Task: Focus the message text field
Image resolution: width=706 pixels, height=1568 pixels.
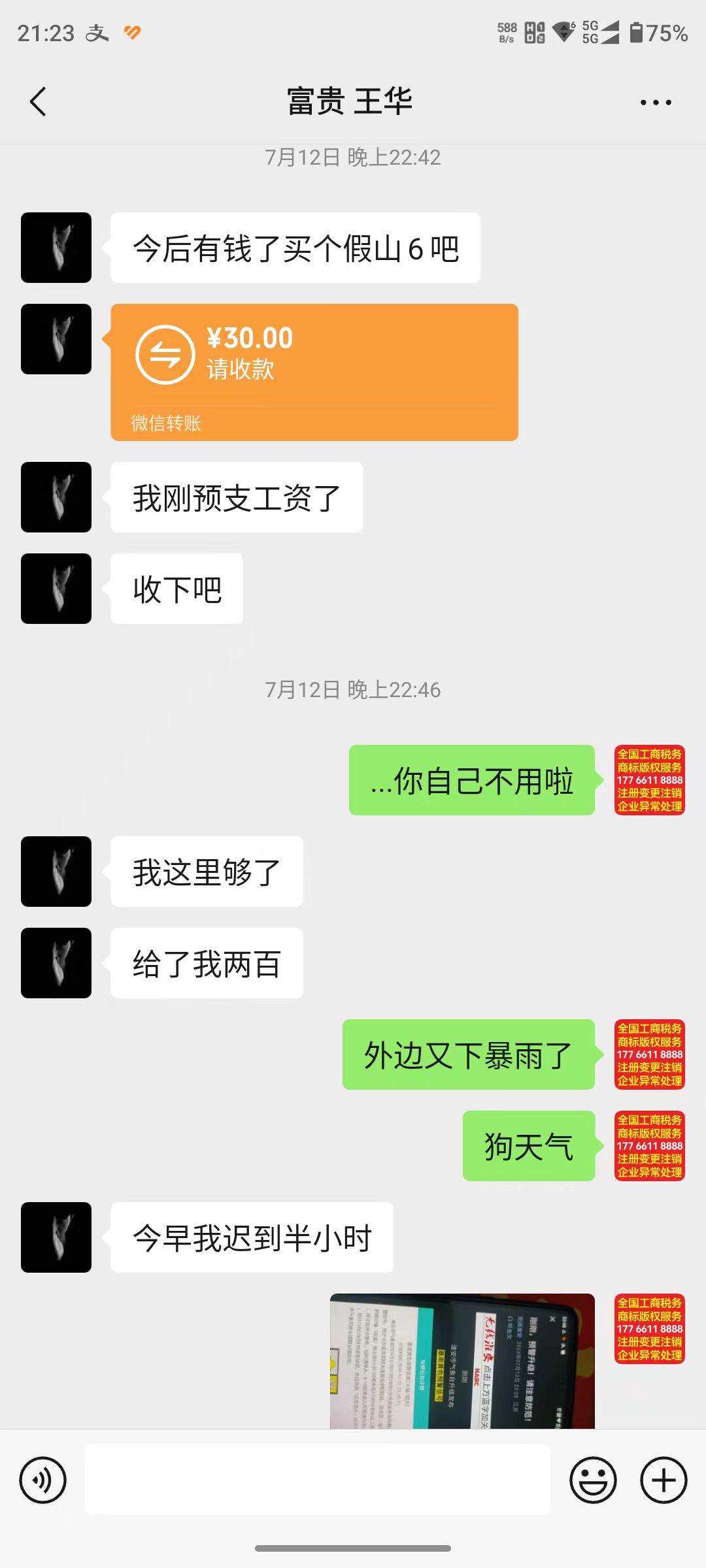Action: tap(318, 1480)
